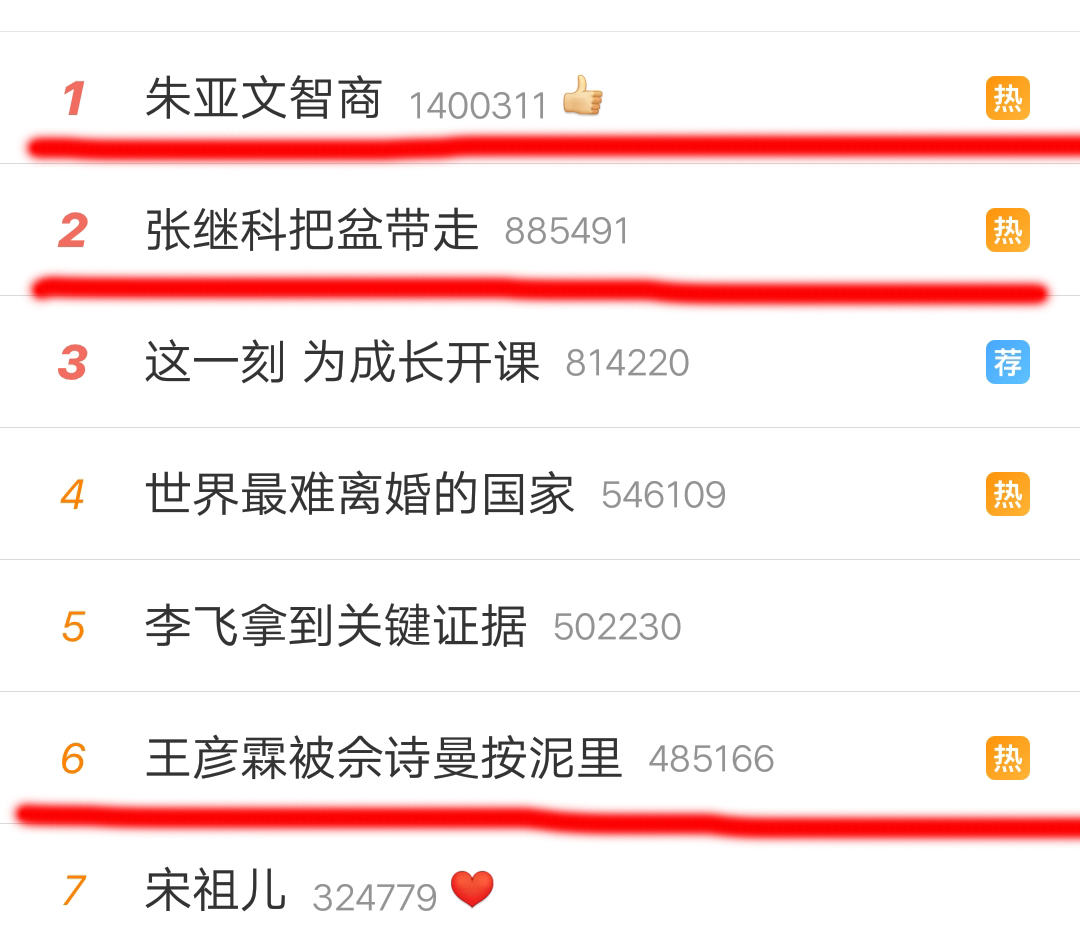Open the trending entry 张继科把盆带走
The height and width of the screenshot is (952, 1080).
coord(312,231)
